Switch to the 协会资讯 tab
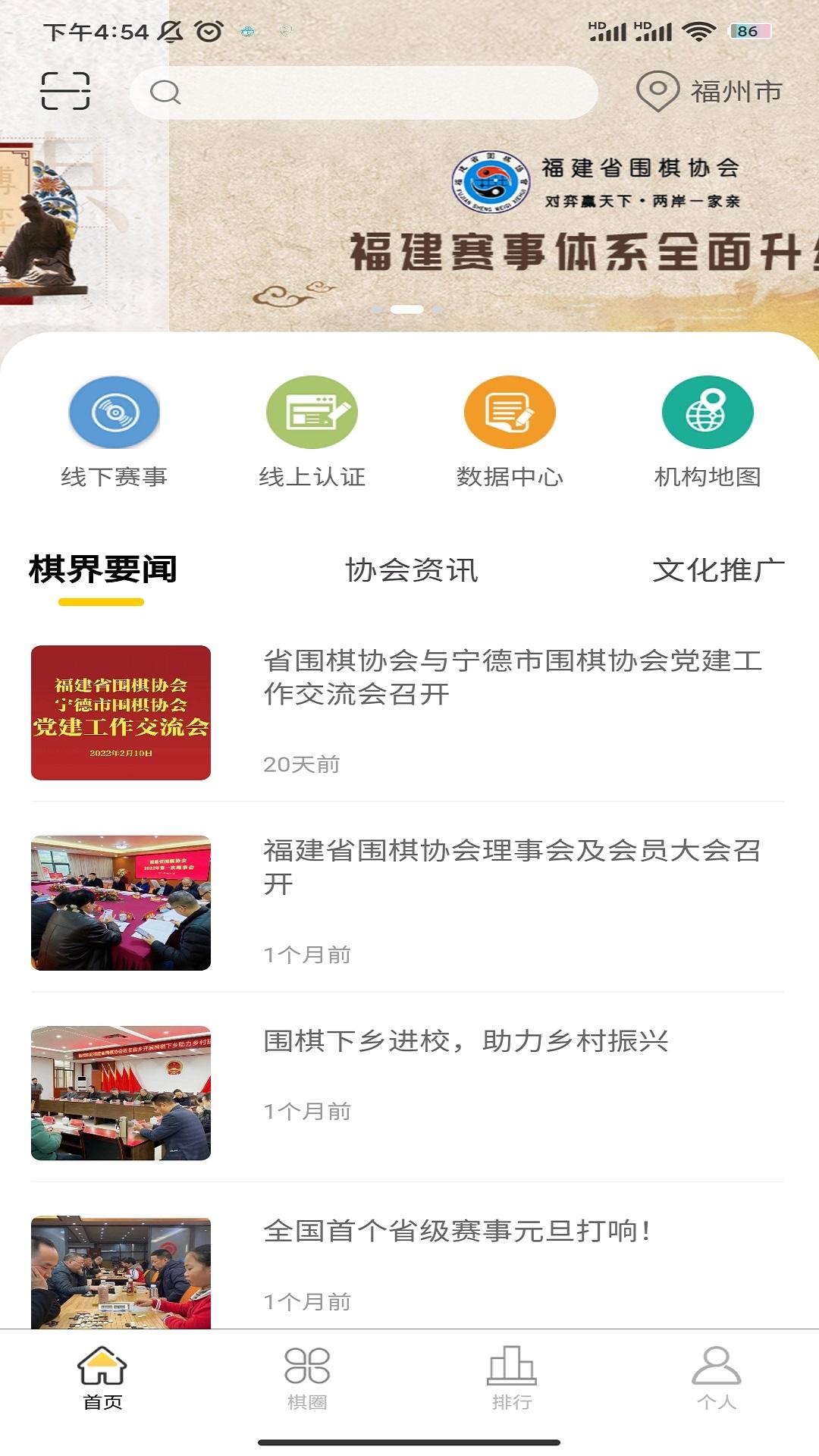 tap(411, 570)
